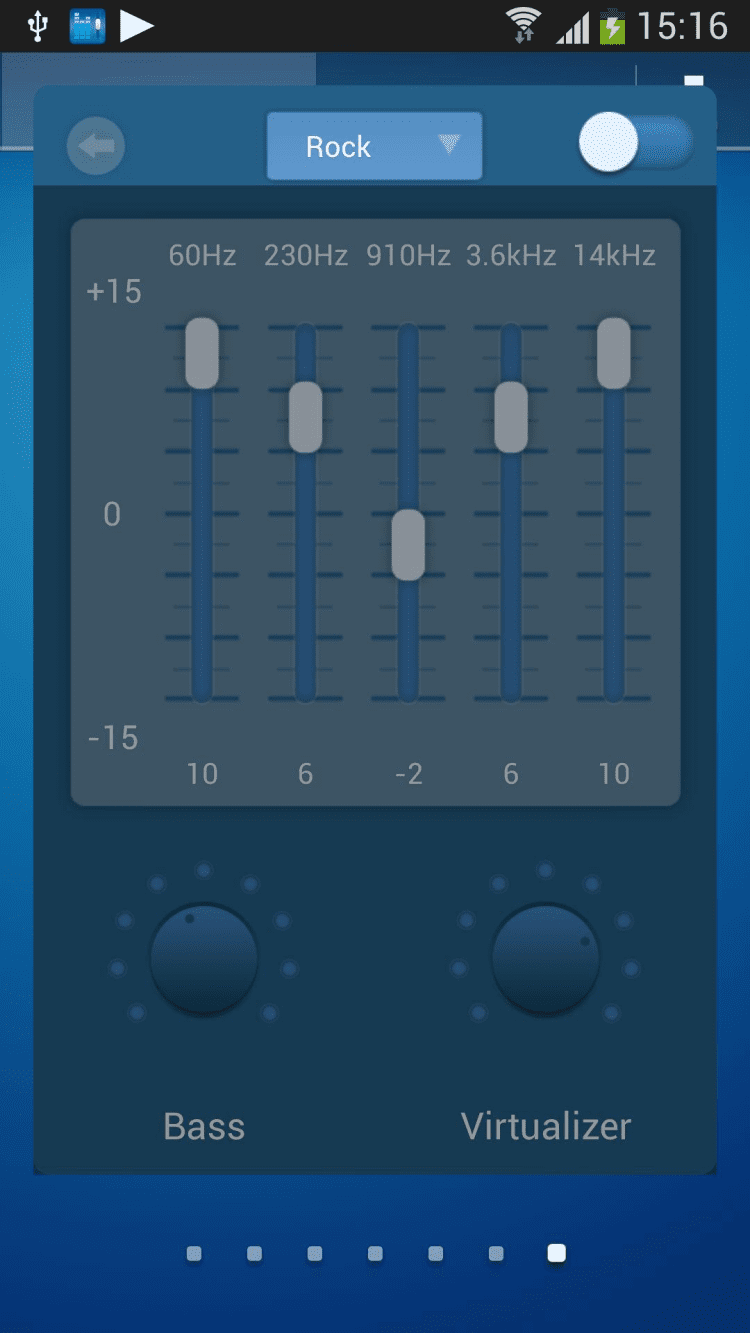Toggle the equalizer on/off switch

tap(636, 143)
